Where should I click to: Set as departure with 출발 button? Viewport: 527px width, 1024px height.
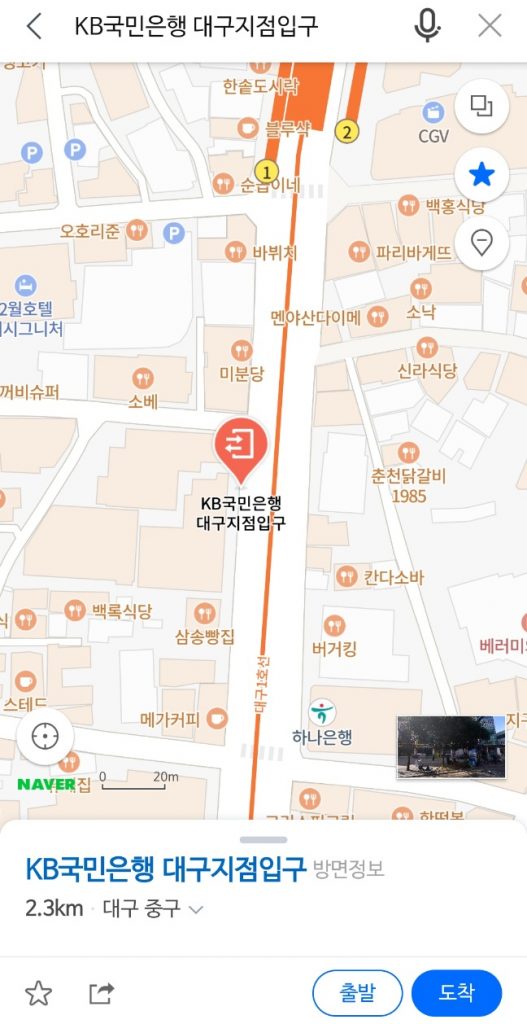(x=357, y=993)
